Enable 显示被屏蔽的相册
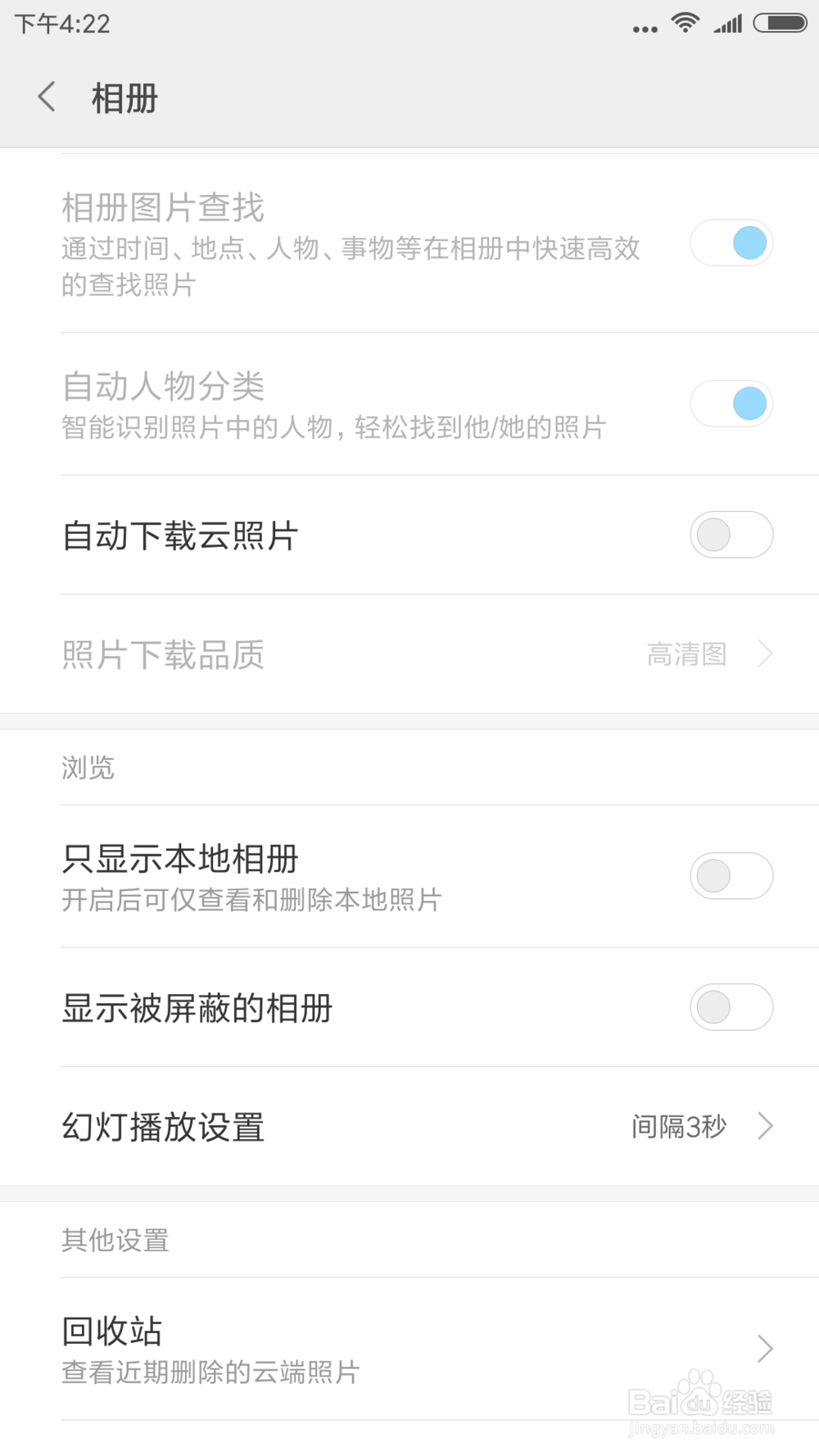 (731, 1007)
